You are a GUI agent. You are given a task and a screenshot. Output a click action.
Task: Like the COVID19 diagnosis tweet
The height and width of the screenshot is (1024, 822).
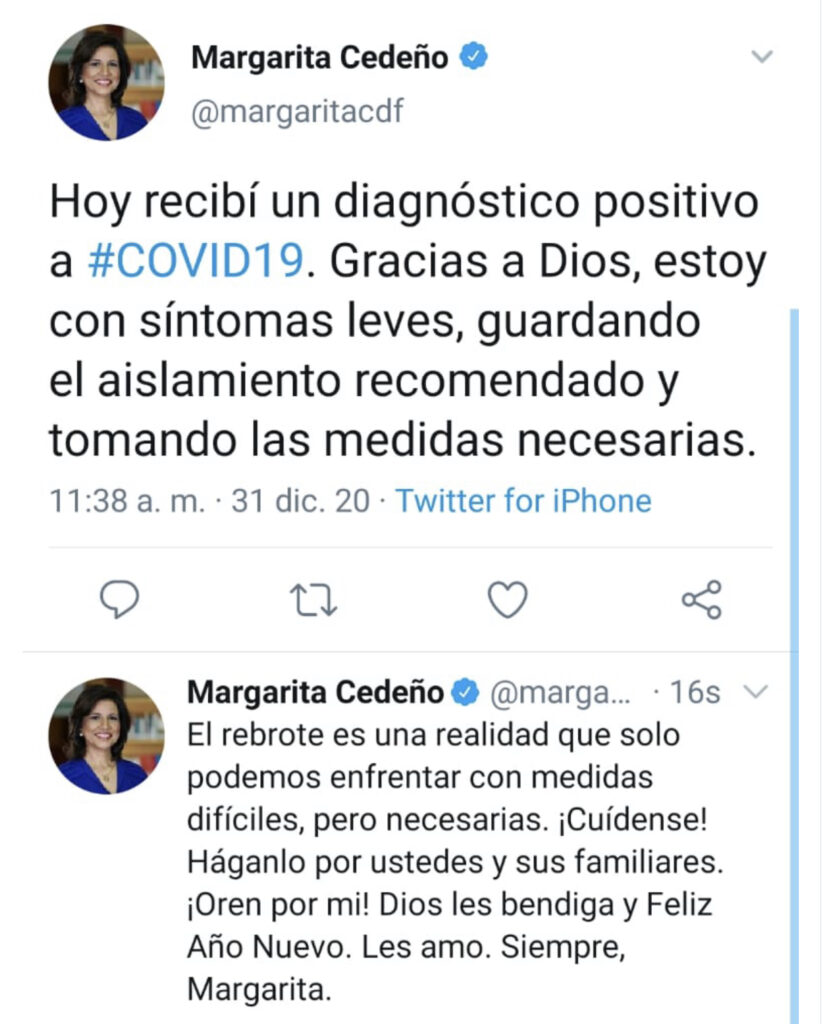pyautogui.click(x=507, y=600)
